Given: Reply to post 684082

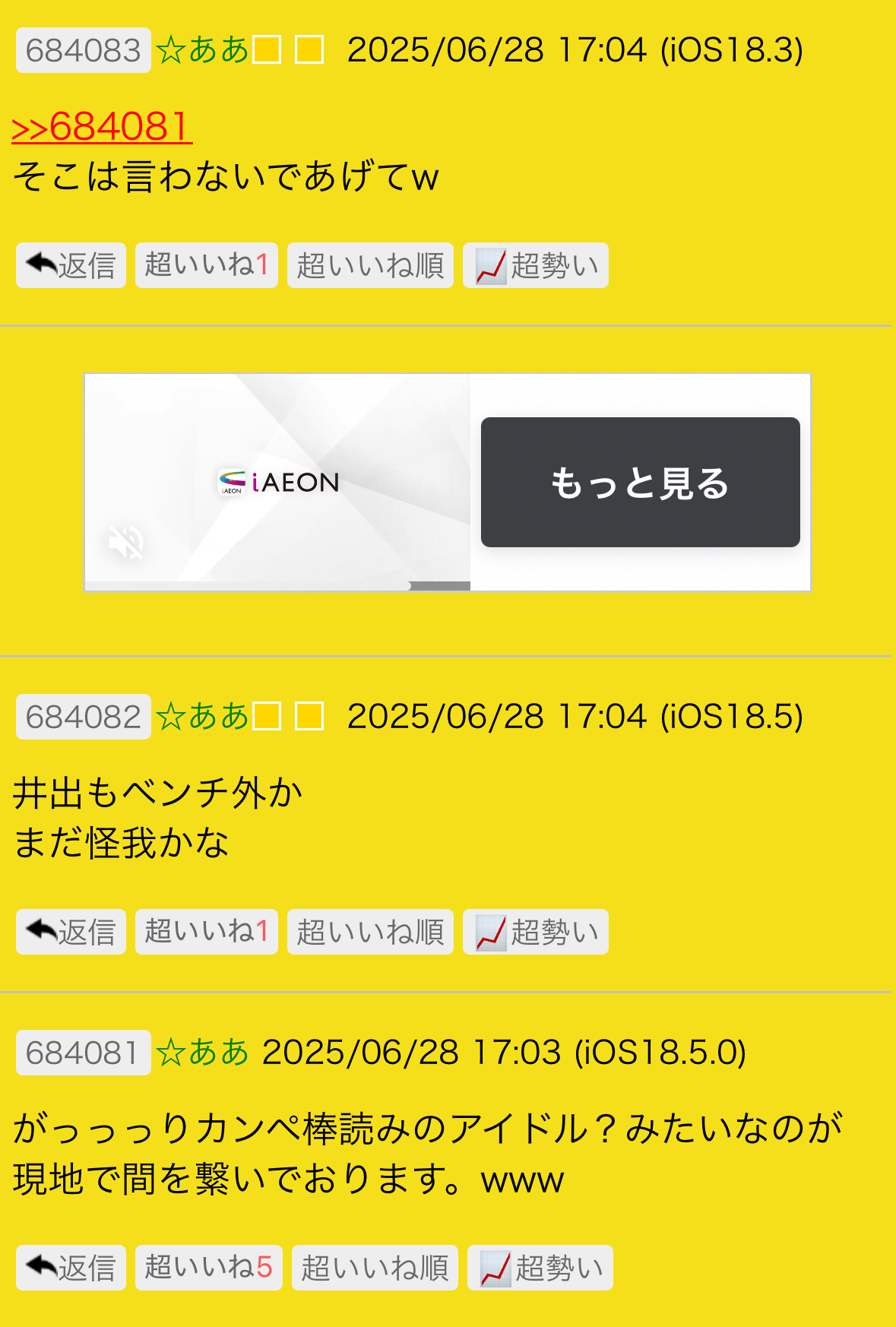Looking at the screenshot, I should click(71, 932).
